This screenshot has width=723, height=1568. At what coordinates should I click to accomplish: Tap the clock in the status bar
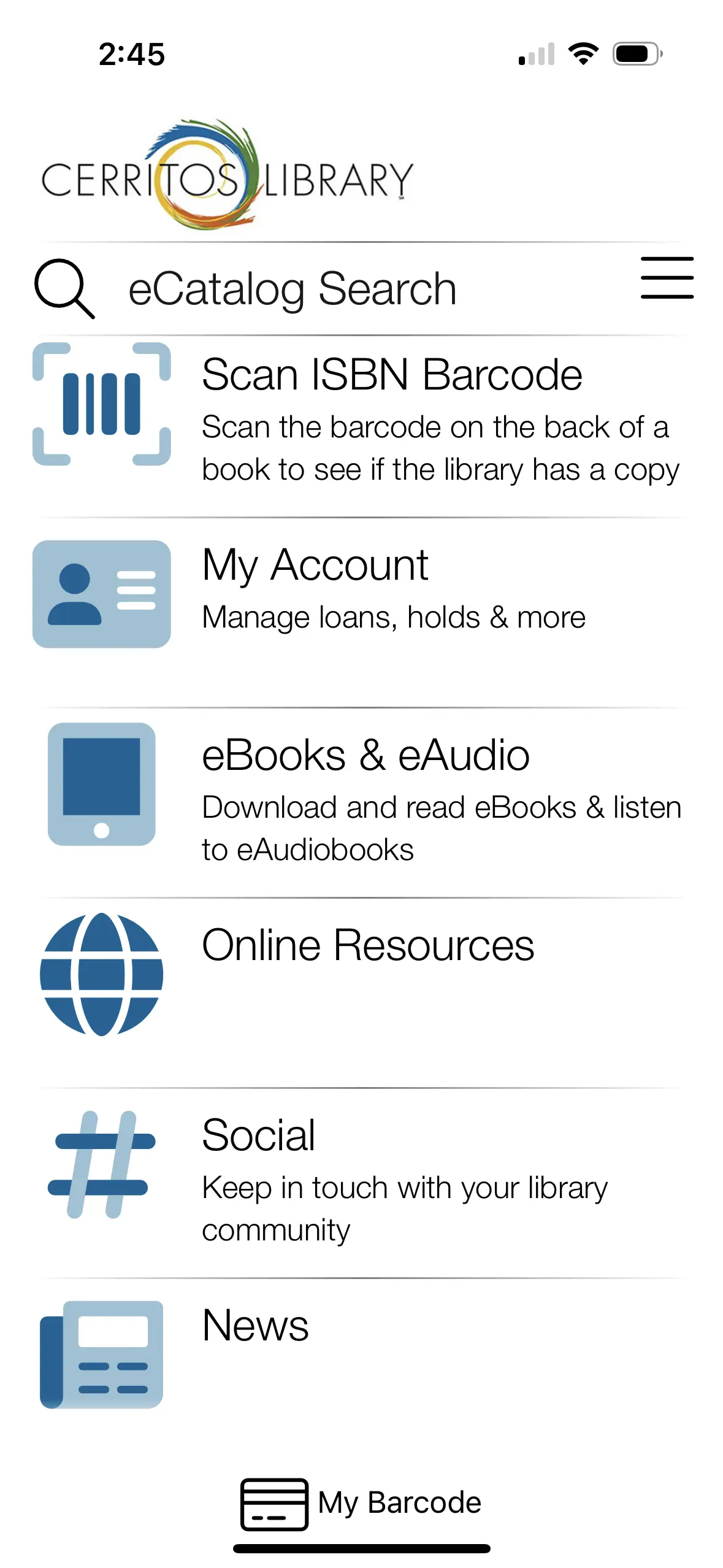[130, 54]
